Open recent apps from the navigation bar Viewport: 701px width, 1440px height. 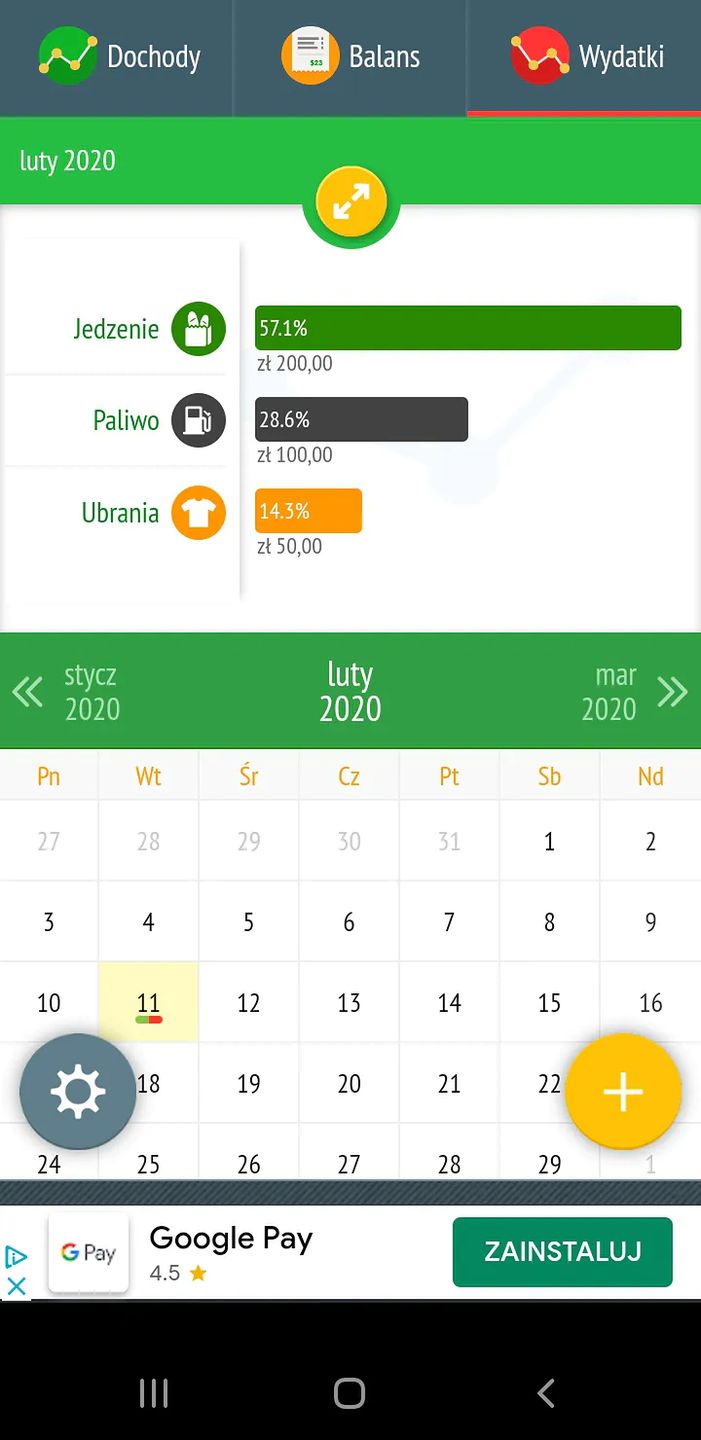(153, 1393)
